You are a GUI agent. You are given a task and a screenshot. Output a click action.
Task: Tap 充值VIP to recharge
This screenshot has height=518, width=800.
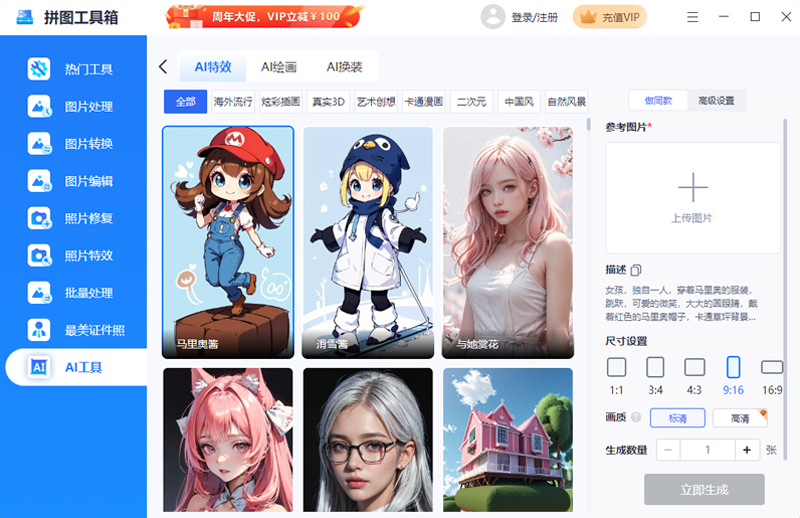click(610, 17)
